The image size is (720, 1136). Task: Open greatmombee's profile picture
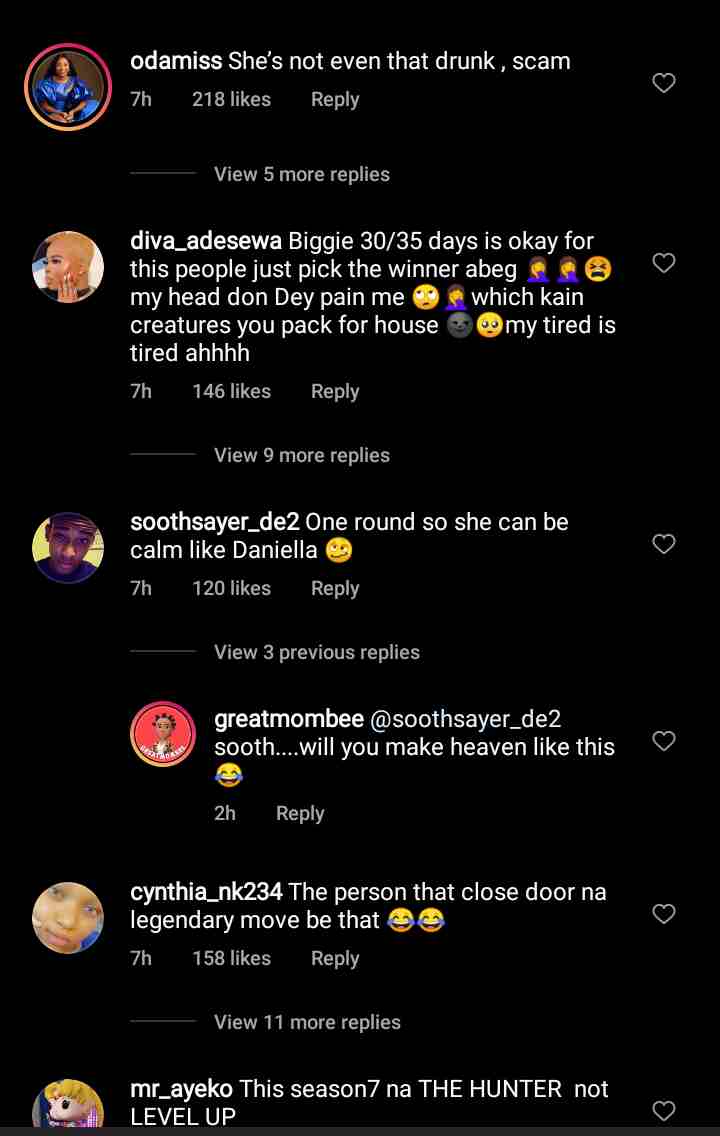point(163,736)
